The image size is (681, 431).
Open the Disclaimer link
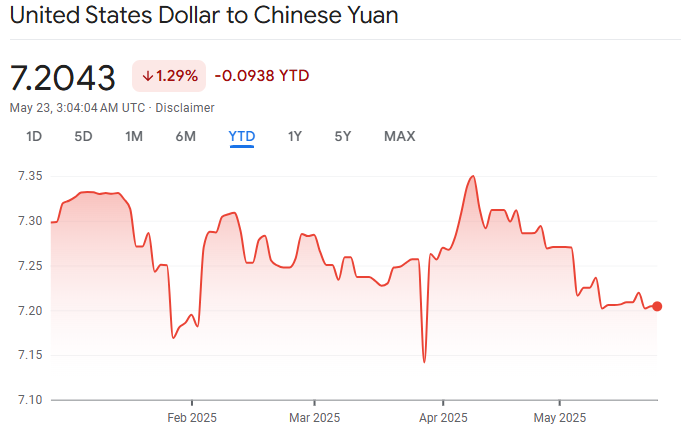[x=185, y=107]
